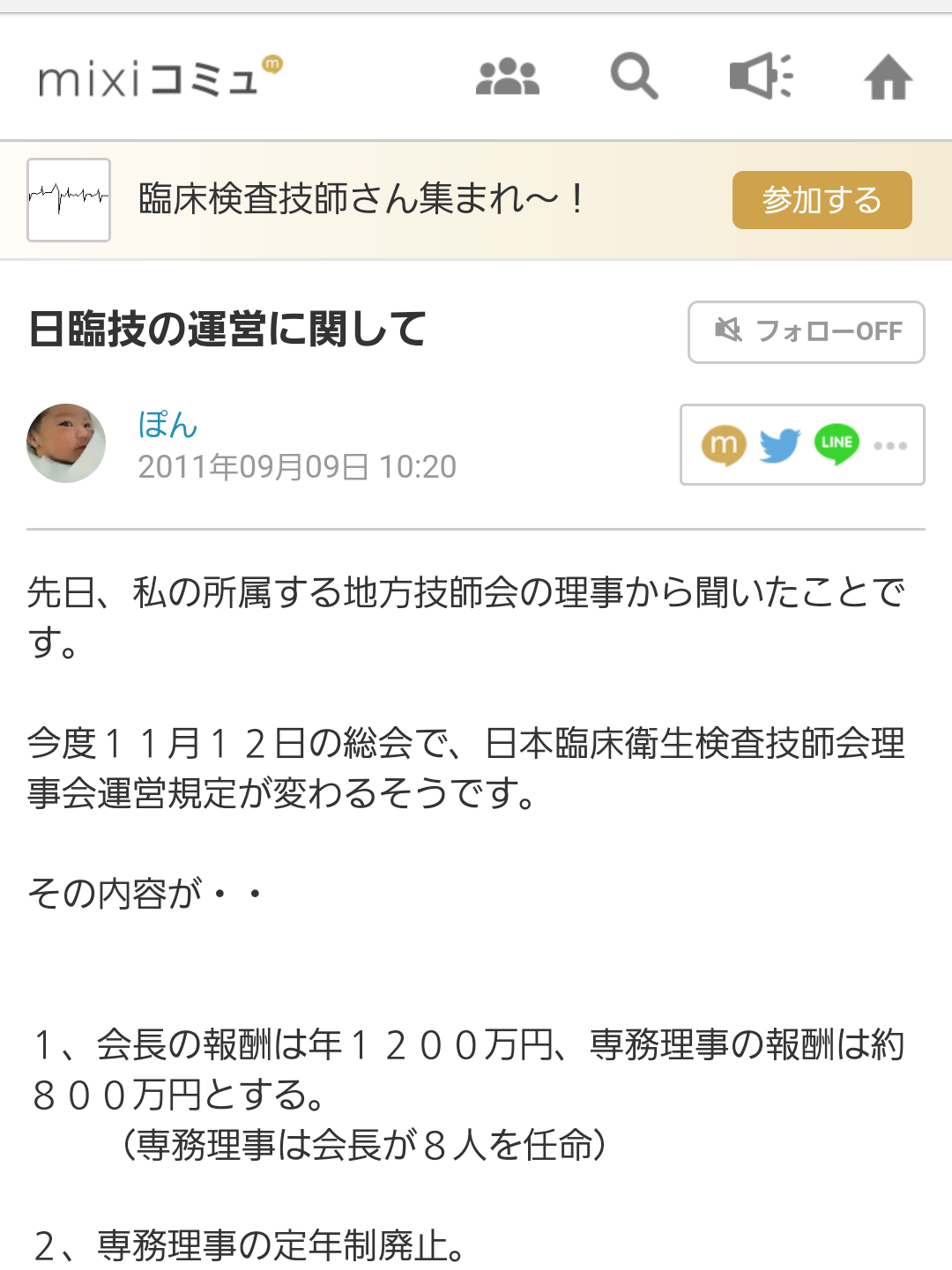This screenshot has width=952, height=1270.
Task: Share this post on Twitter
Action: 780,445
